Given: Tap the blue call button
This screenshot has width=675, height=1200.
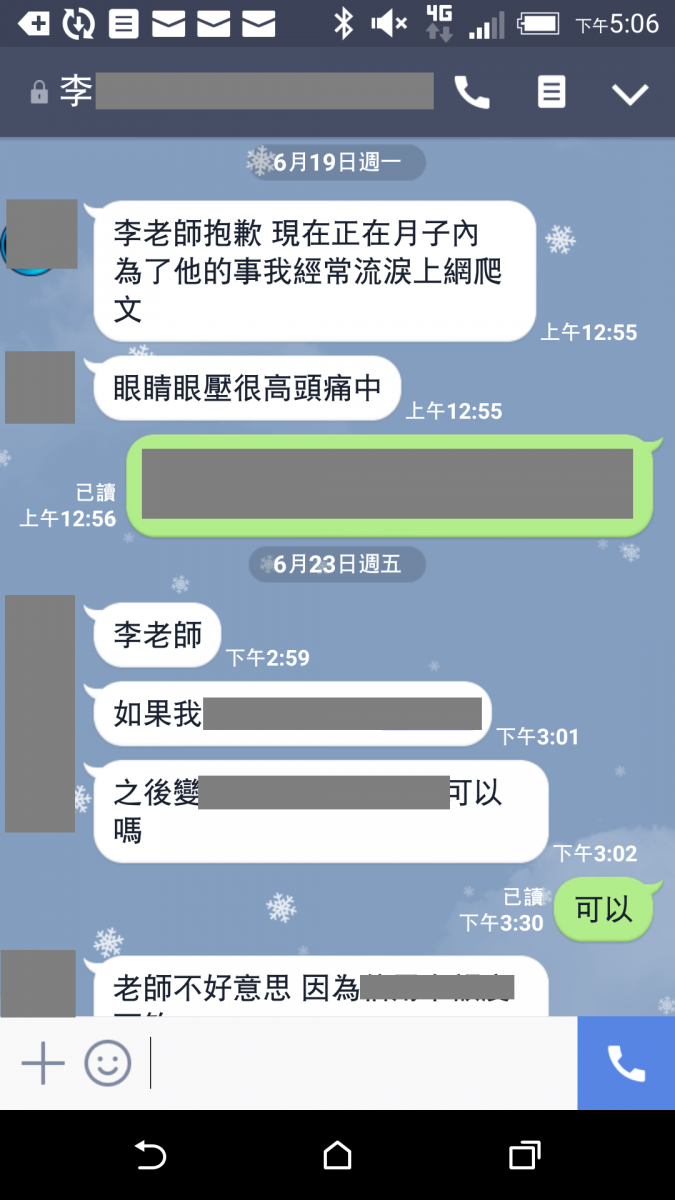Looking at the screenshot, I should tap(626, 1063).
